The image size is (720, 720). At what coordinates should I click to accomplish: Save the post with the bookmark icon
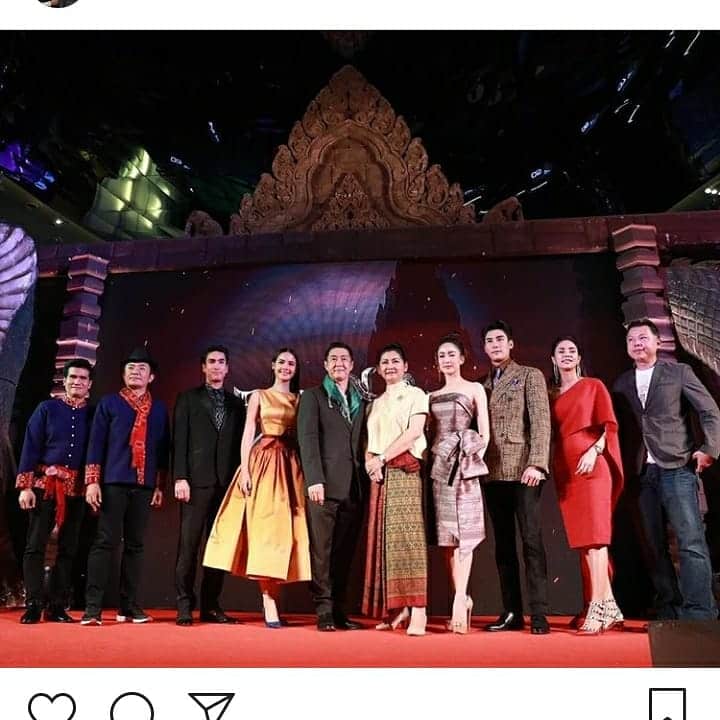tap(667, 706)
